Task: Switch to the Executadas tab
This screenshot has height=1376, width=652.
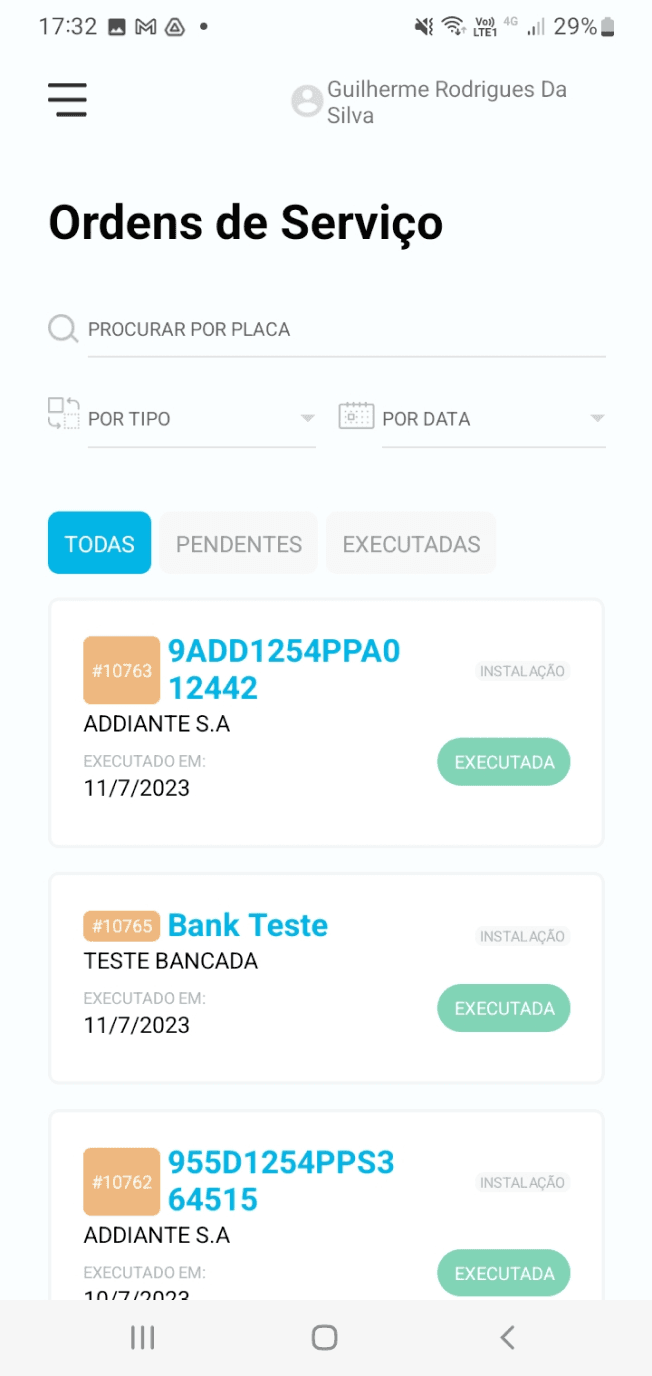Action: pos(411,544)
